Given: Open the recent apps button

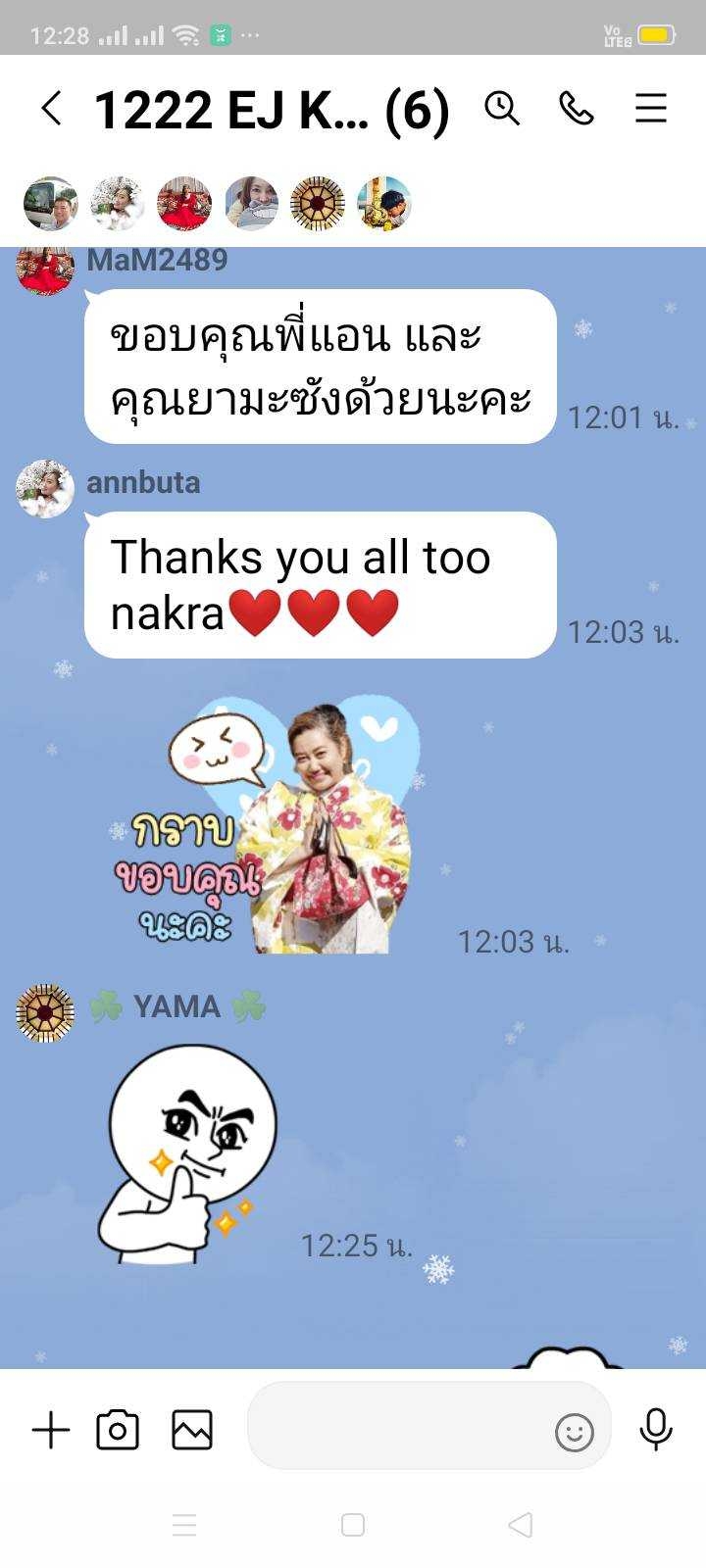Looking at the screenshot, I should tap(184, 1525).
